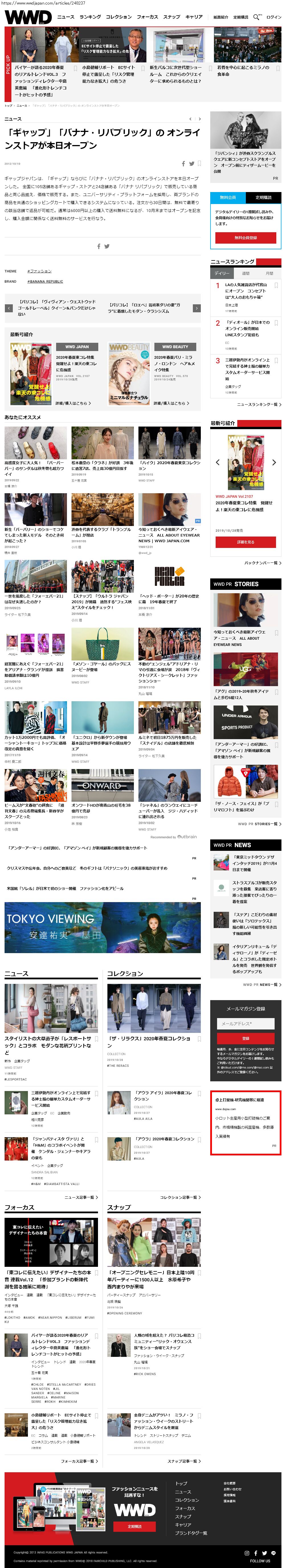This screenshot has width=286, height=1568.
Task: Bookmark the Gap and Banana Republic article
Action: point(199,164)
